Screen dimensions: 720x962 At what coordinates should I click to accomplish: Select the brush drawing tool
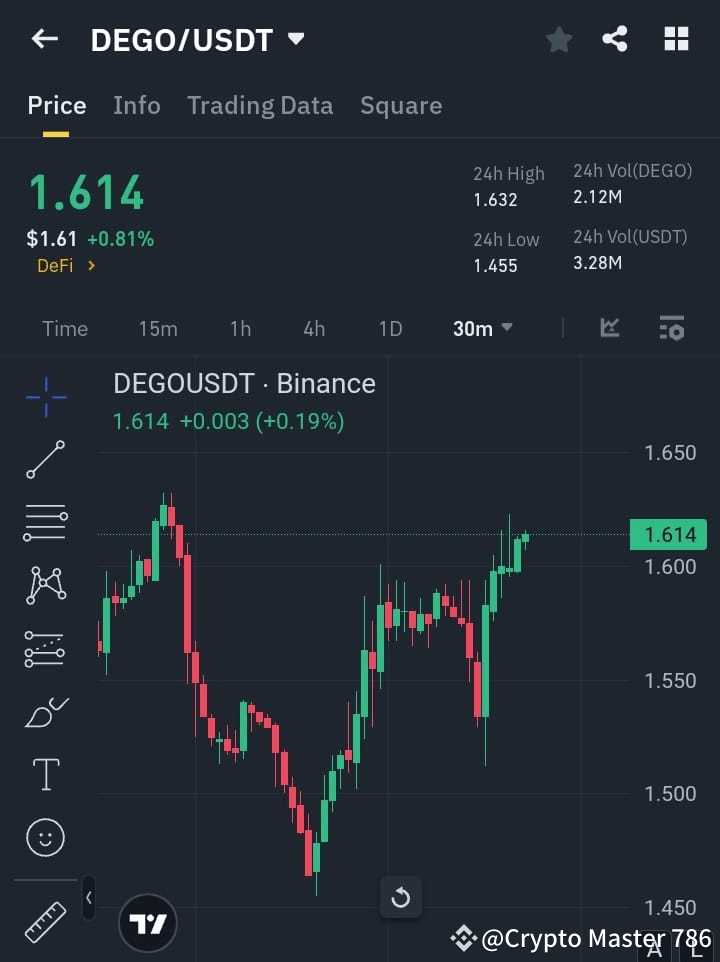point(45,712)
